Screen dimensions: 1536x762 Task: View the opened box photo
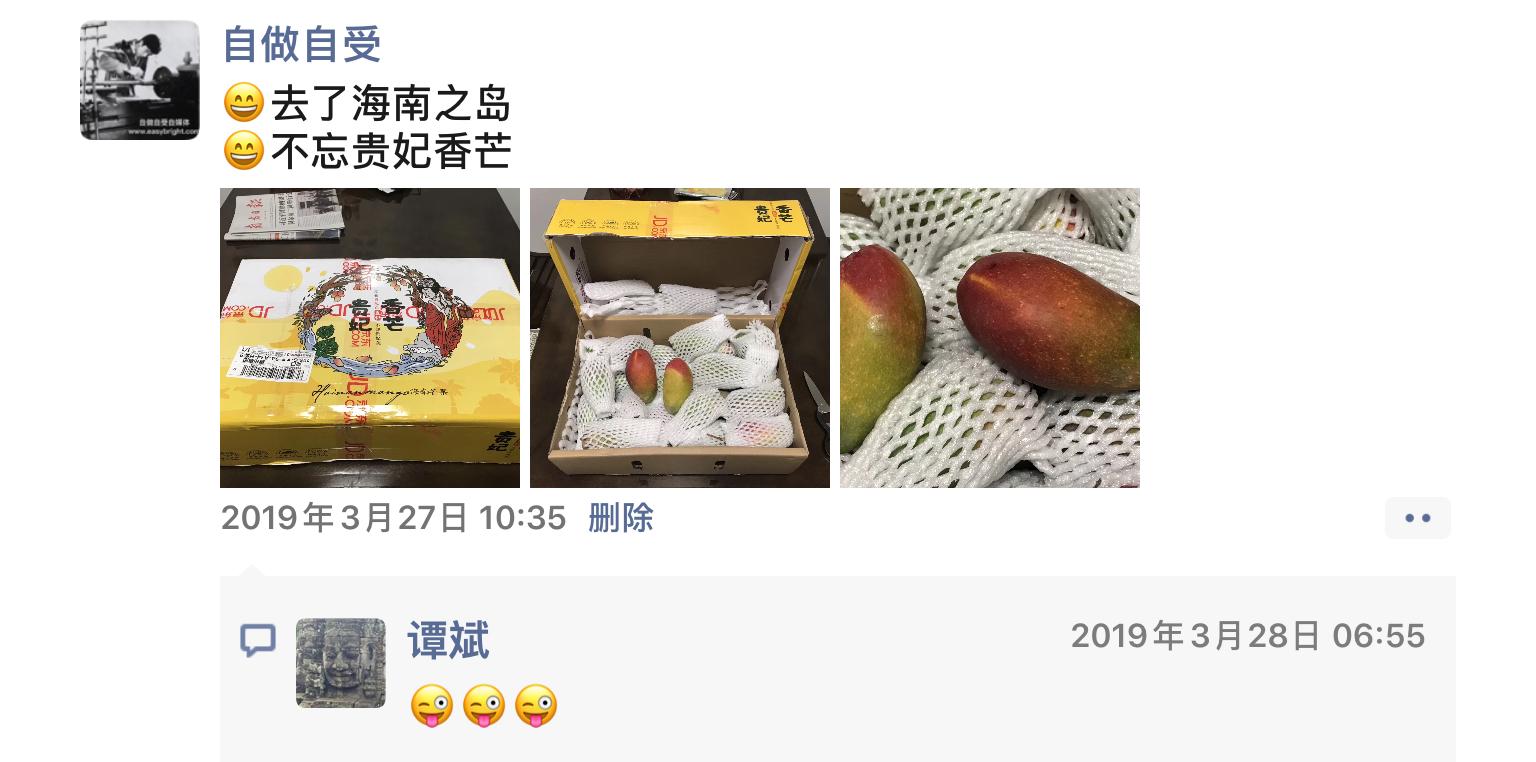click(x=679, y=337)
